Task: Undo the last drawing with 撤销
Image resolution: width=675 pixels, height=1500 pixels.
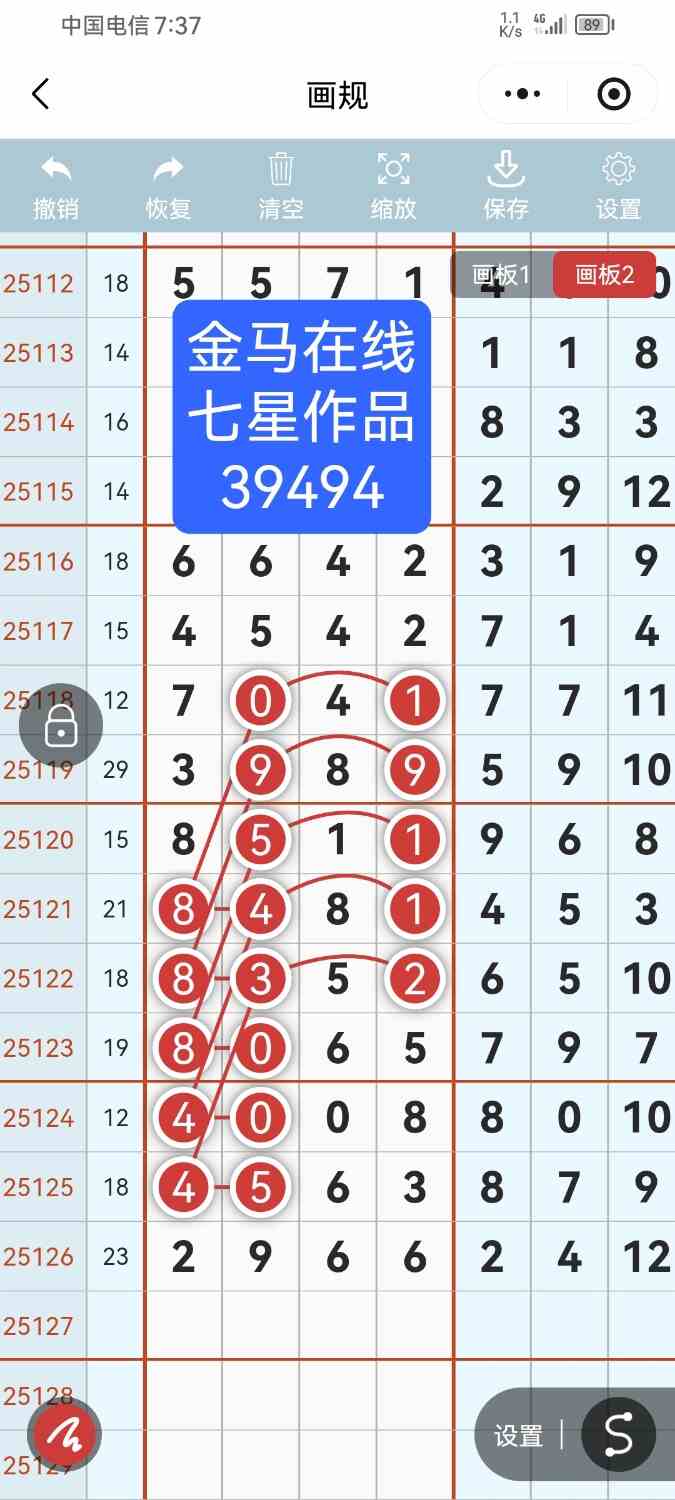Action: (56, 186)
